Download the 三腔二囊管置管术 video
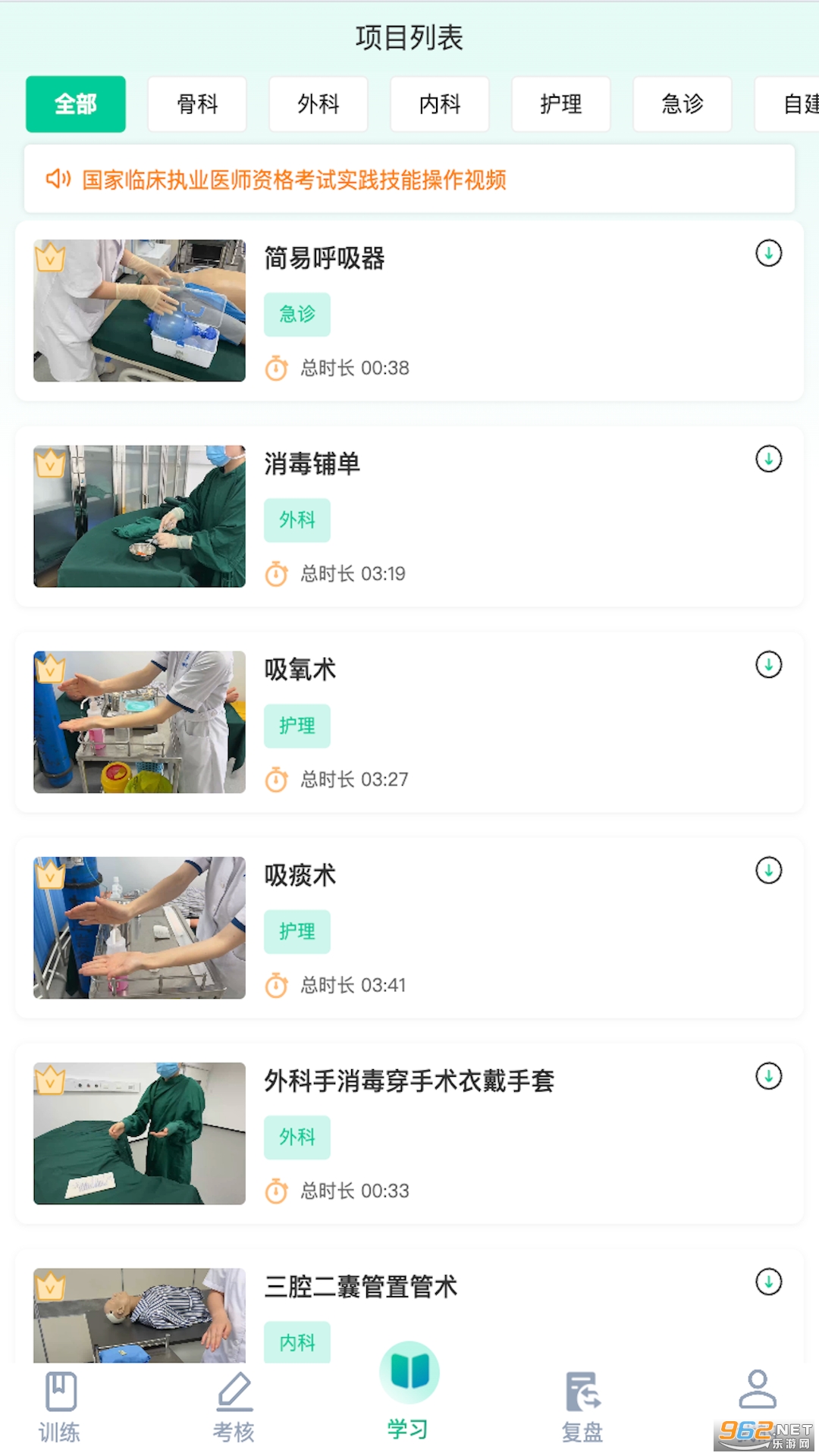Screen dimensions: 819x1456 (x=769, y=1282)
